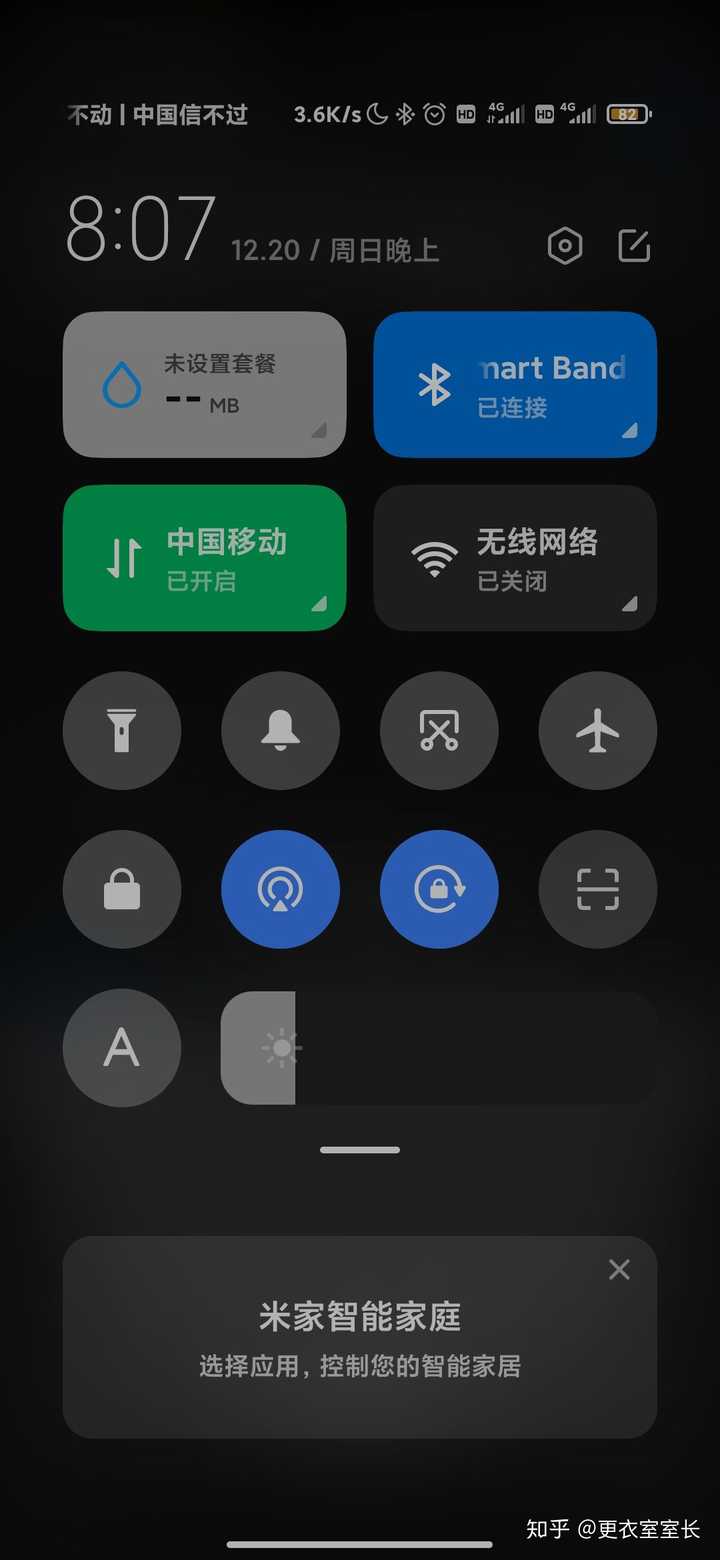Screen dimensions: 720x1560
Task: Open the scanner tool icon
Action: tap(597, 889)
